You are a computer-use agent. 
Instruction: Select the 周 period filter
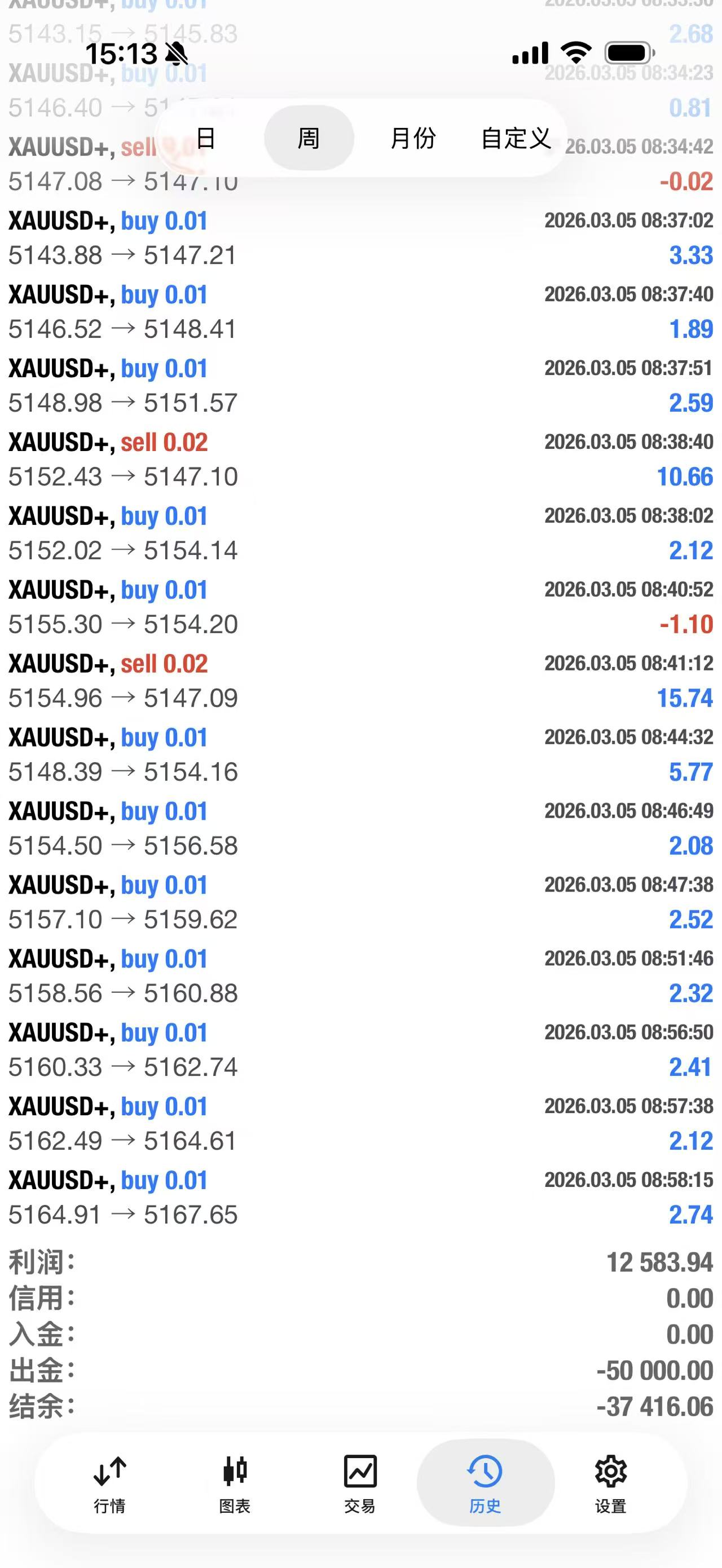309,138
